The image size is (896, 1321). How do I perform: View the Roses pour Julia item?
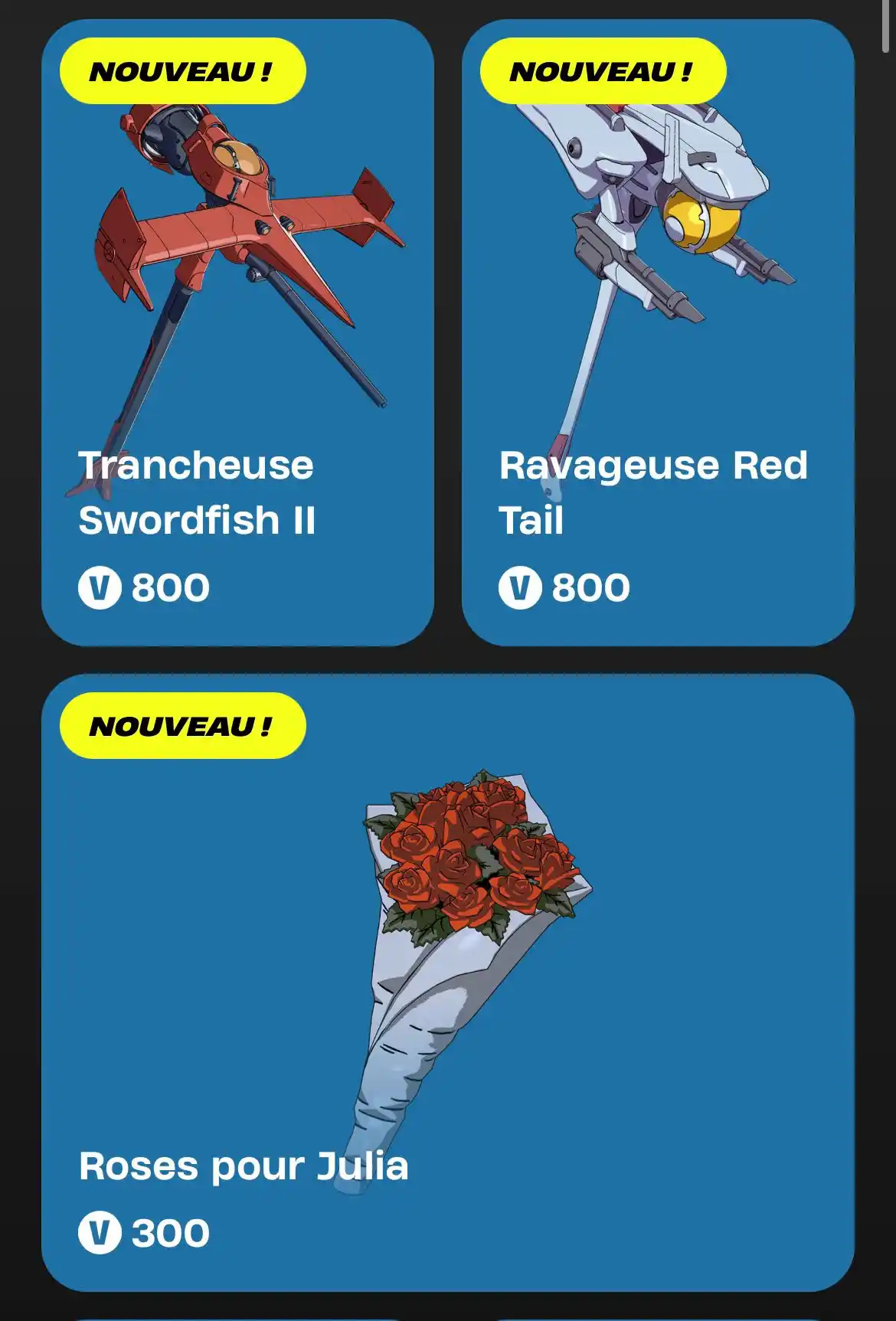(x=447, y=983)
